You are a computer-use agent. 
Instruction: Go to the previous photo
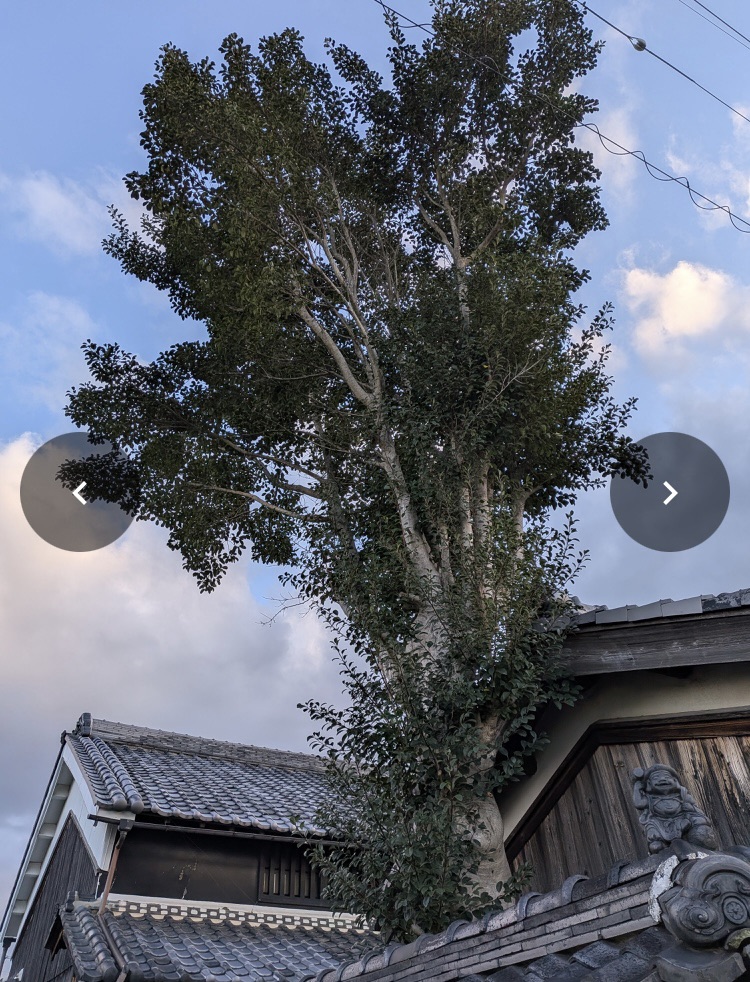(79, 492)
